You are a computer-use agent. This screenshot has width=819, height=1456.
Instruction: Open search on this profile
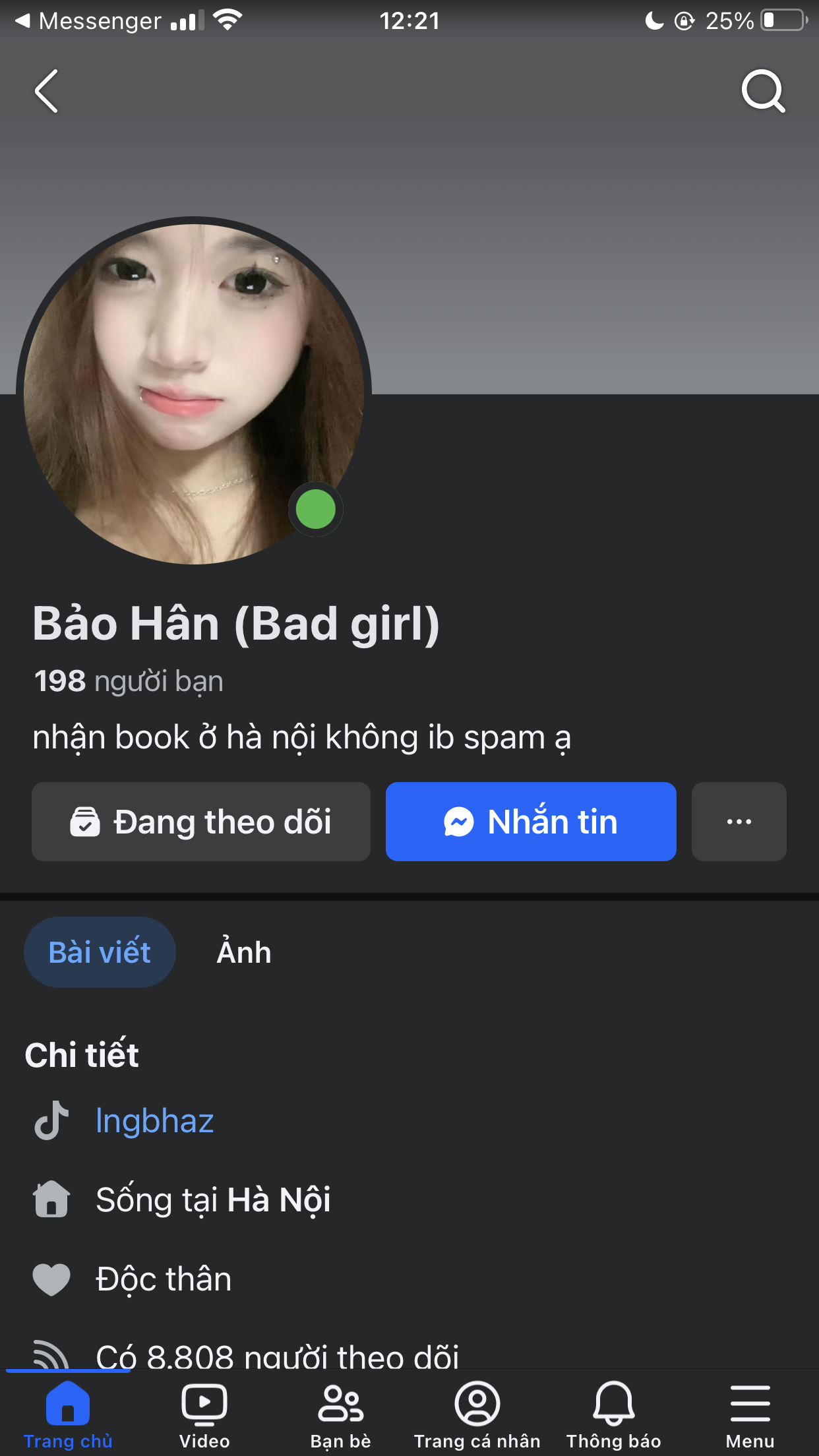[x=763, y=91]
